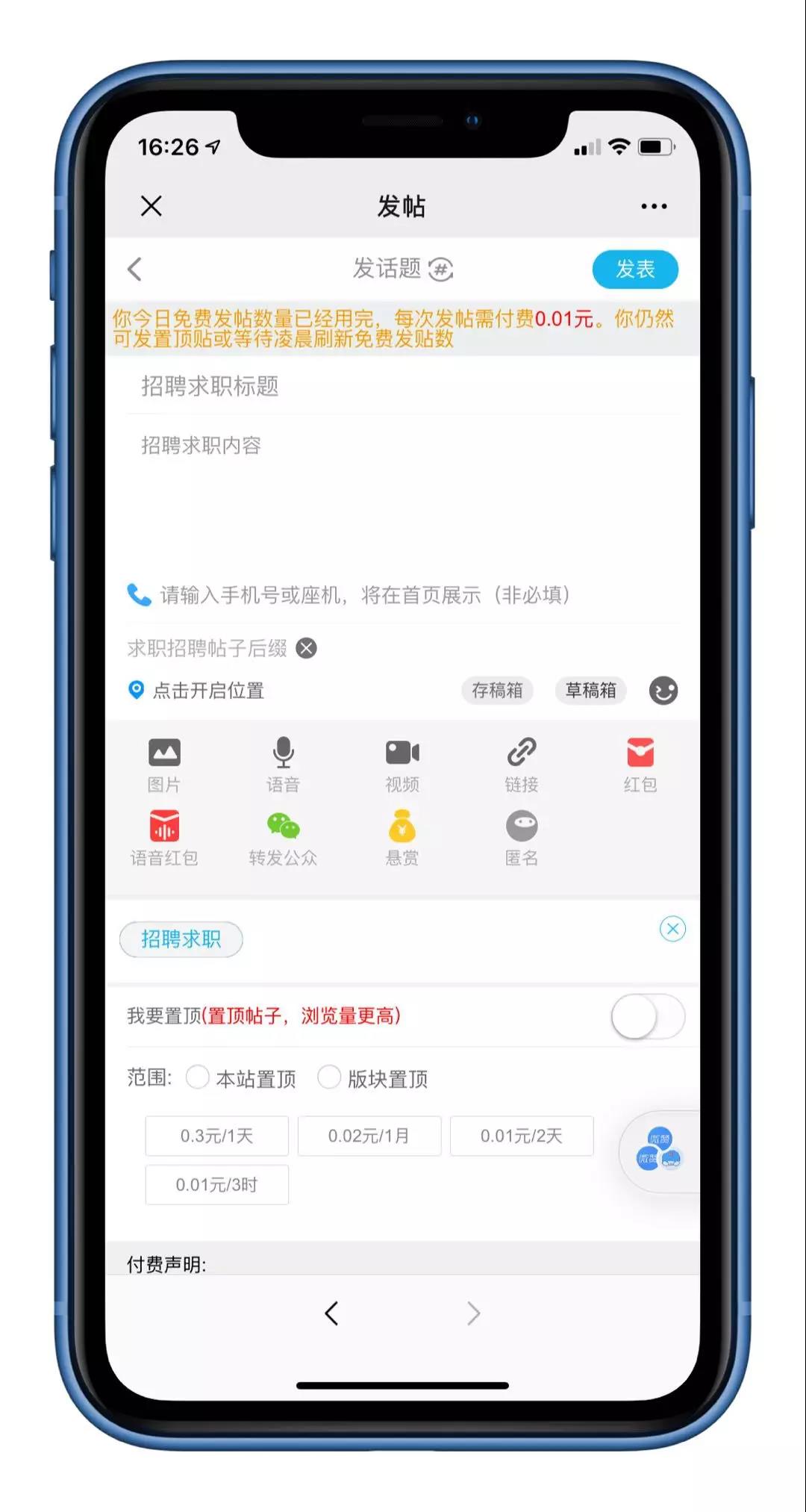Add a 红包 red packet
Viewport: 806px width, 1512px height.
640,763
